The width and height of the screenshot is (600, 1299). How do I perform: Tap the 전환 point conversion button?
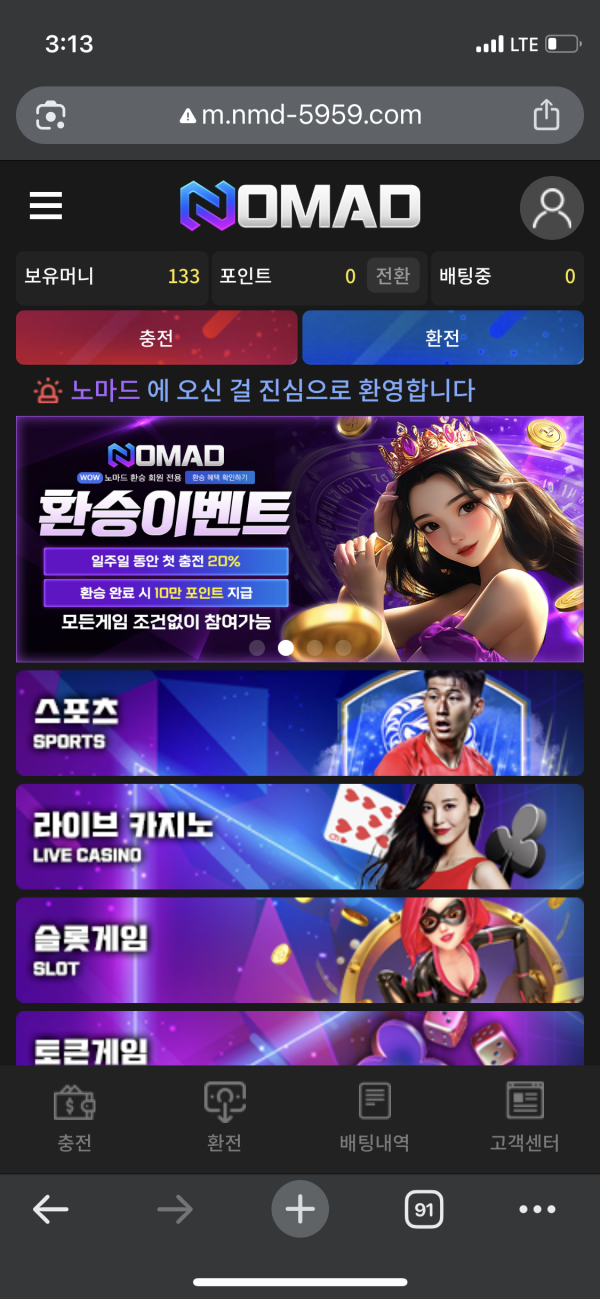(x=393, y=277)
